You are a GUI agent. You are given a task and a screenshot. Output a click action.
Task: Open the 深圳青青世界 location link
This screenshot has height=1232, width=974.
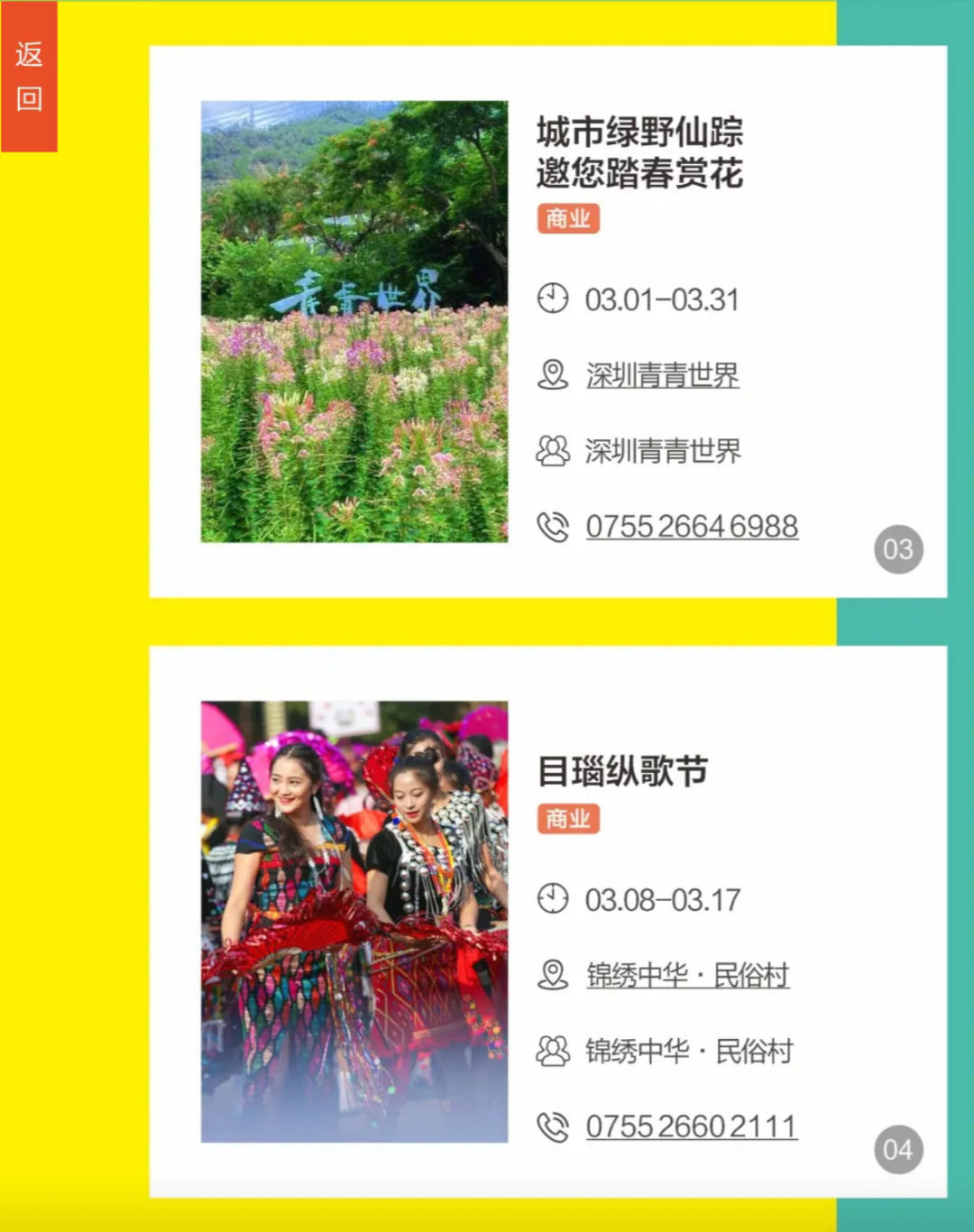click(x=662, y=375)
